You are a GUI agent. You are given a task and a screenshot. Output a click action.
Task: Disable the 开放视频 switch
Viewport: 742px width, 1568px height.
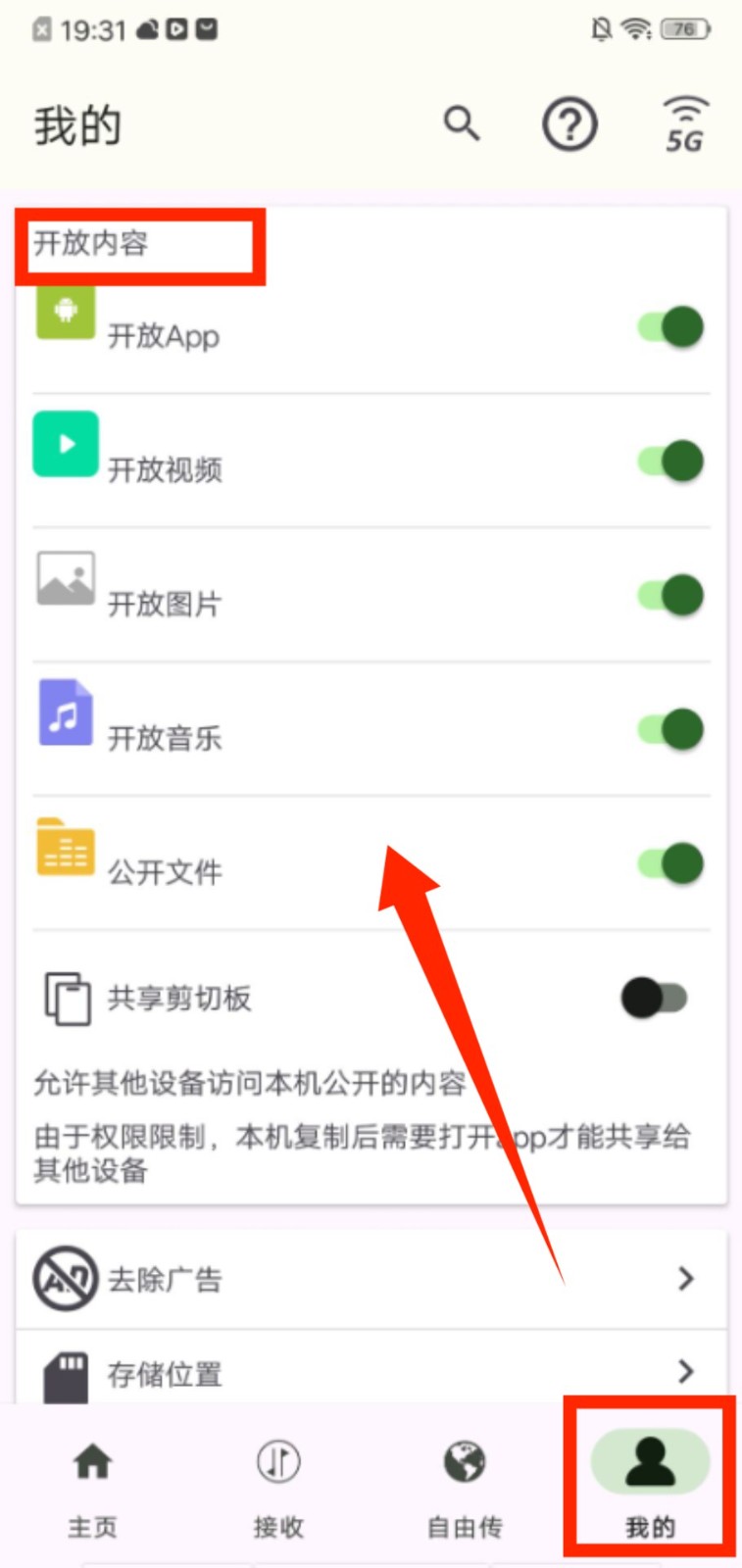[x=671, y=461]
